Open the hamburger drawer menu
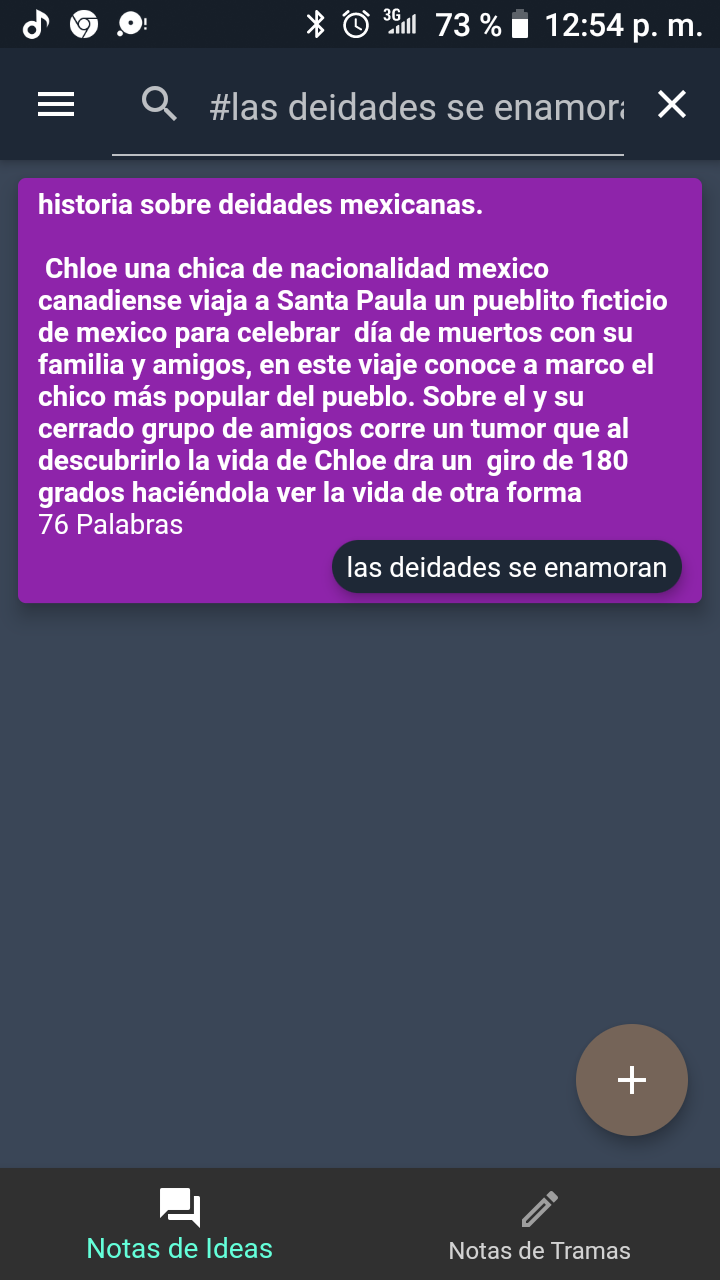This screenshot has height=1280, width=720. pyautogui.click(x=56, y=104)
